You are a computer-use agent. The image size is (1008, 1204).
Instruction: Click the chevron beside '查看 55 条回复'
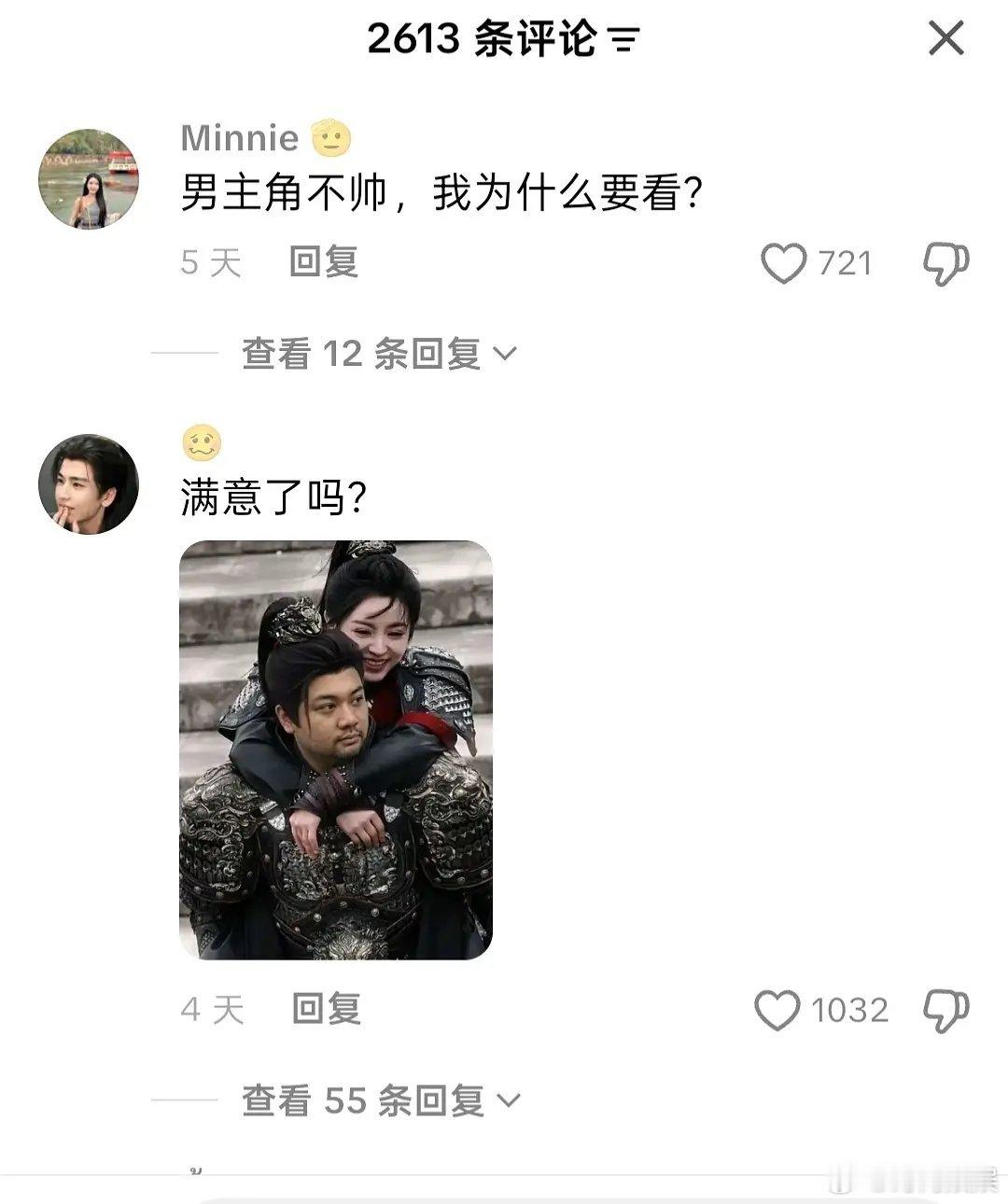510,1101
